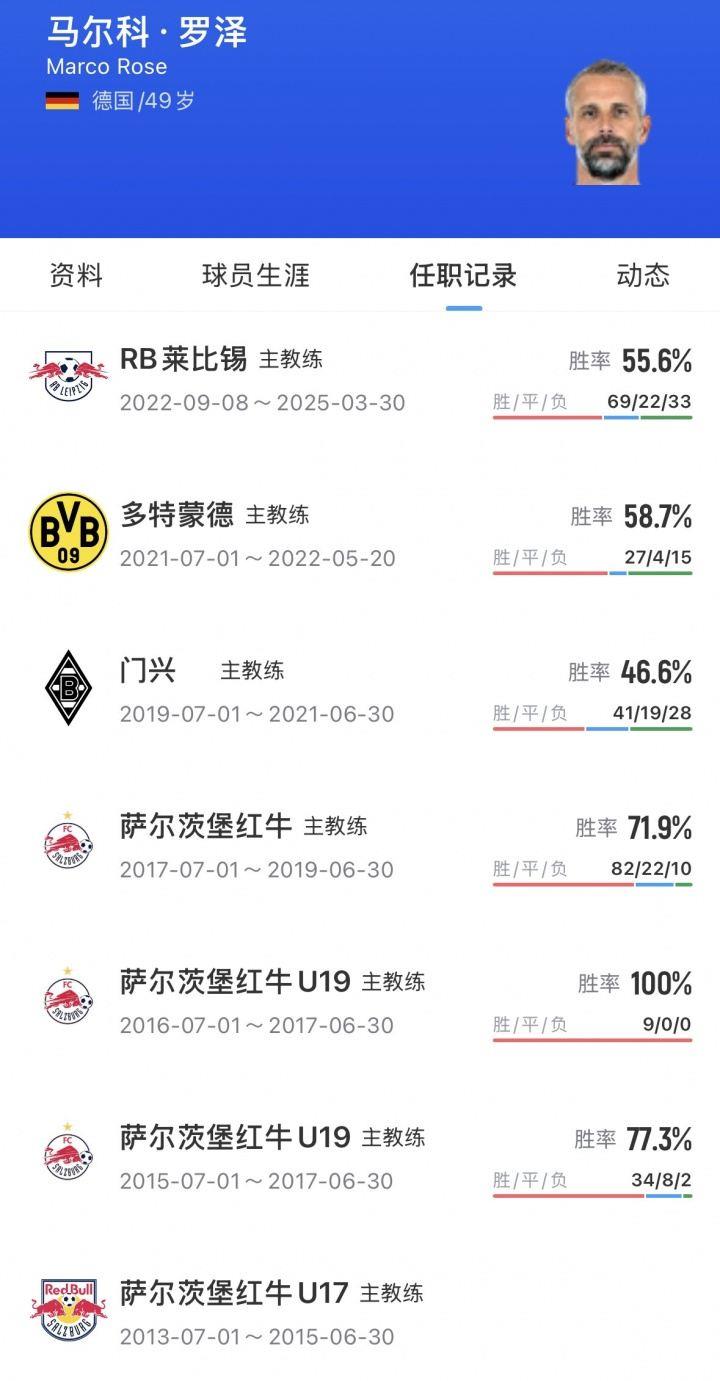
Task: Open the 萨尔茨堡红牛 U17 record
Action: pos(360,1313)
